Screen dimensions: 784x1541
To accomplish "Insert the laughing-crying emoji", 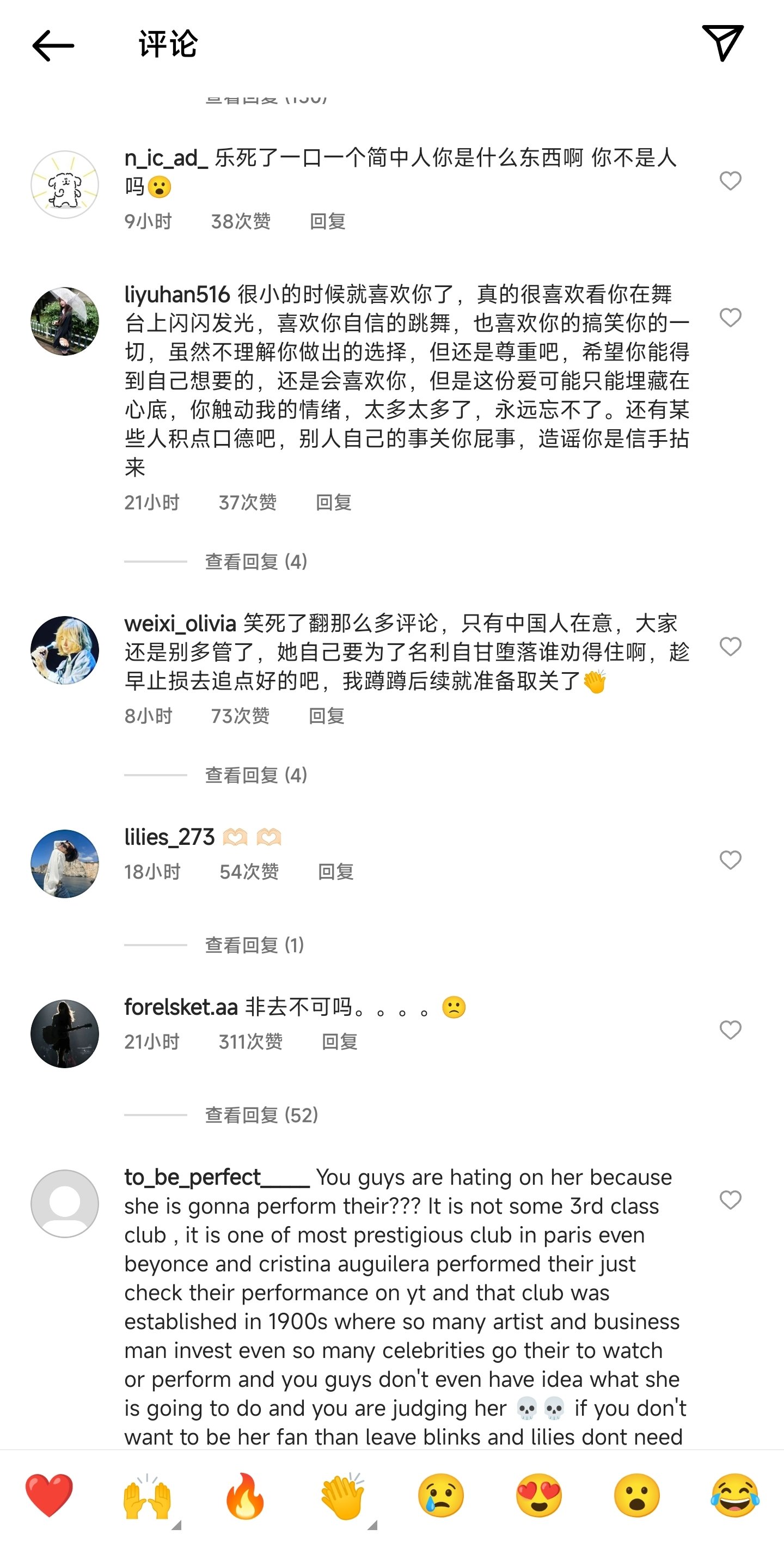I will 734,1496.
